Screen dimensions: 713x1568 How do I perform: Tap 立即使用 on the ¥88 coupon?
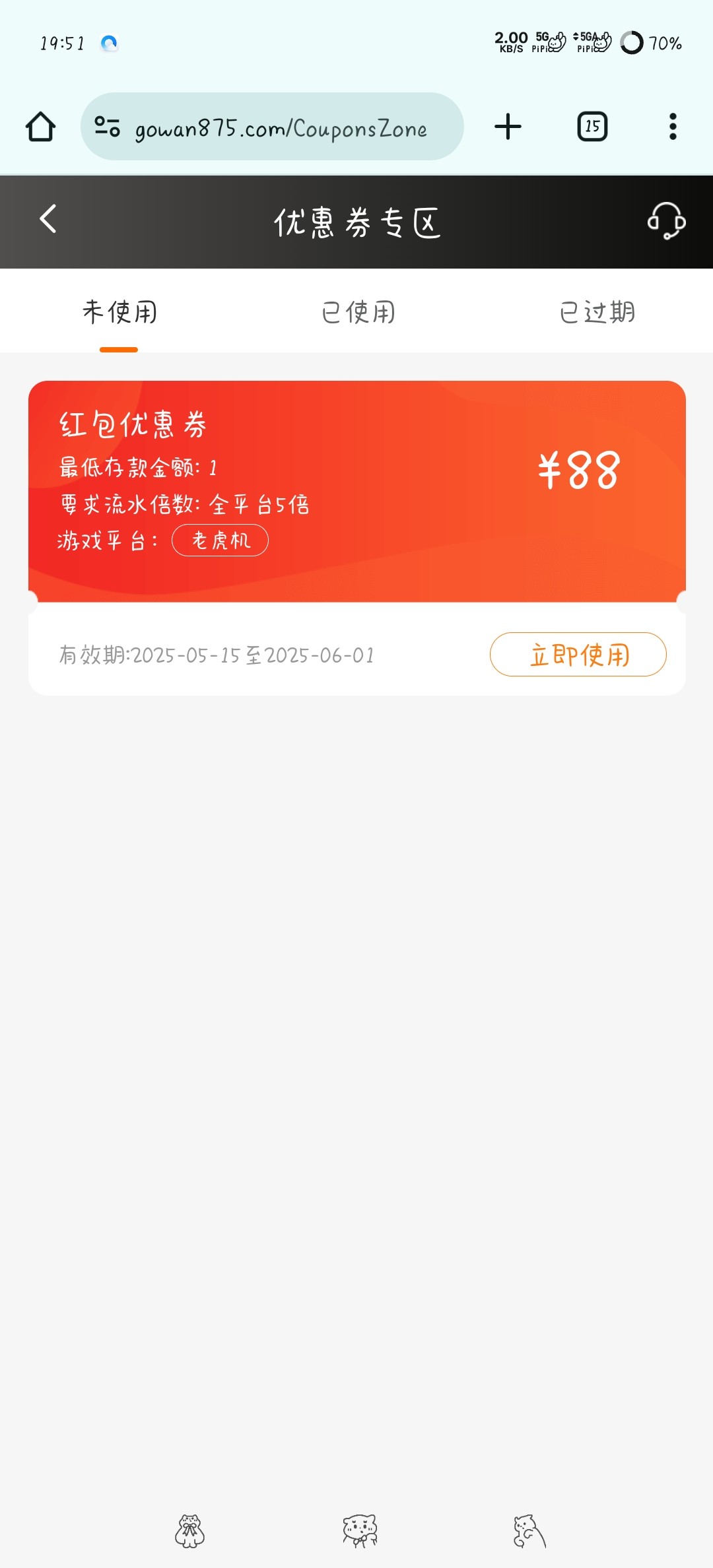coord(578,655)
